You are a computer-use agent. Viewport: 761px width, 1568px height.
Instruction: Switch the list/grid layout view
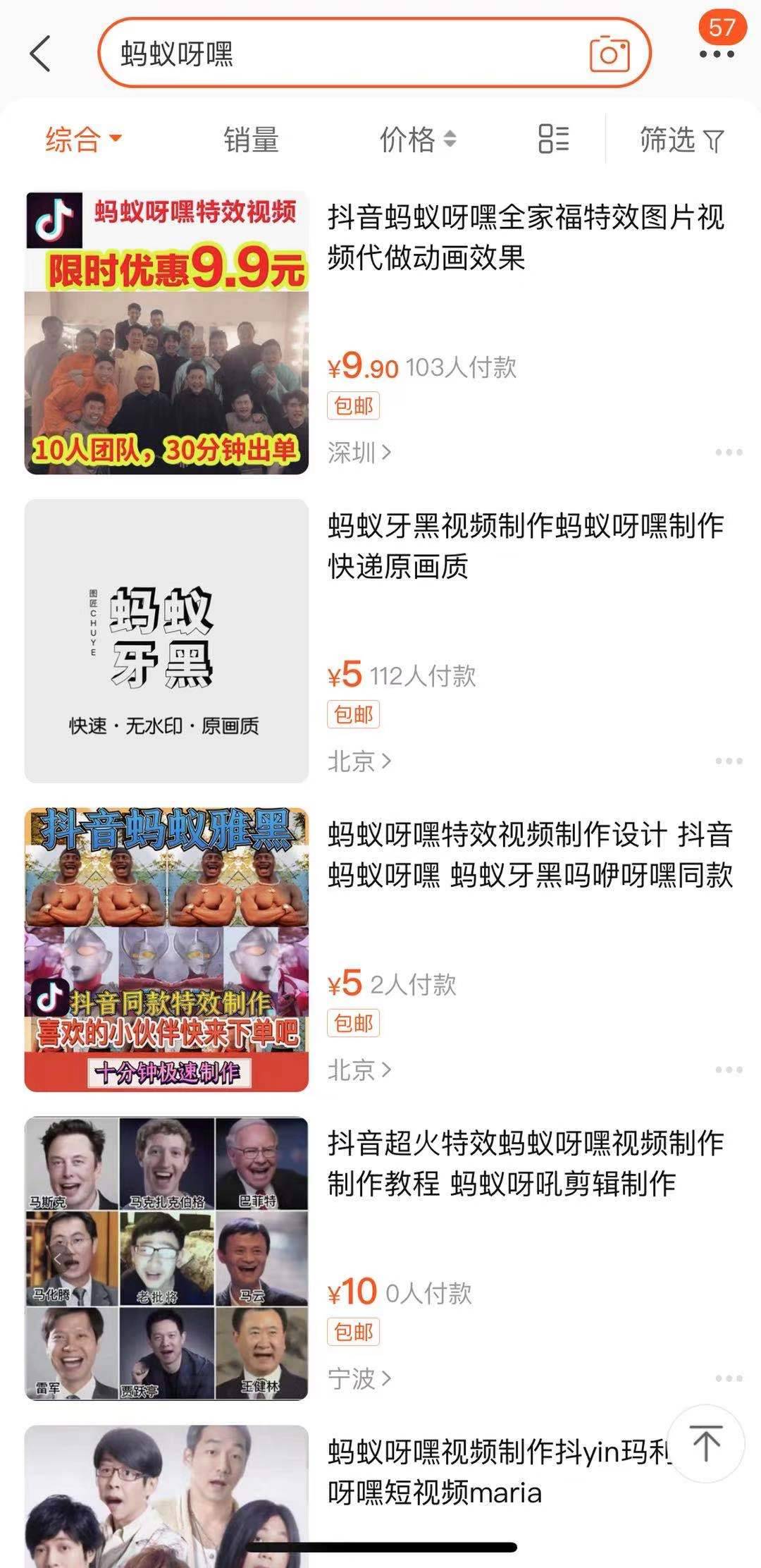pyautogui.click(x=553, y=139)
